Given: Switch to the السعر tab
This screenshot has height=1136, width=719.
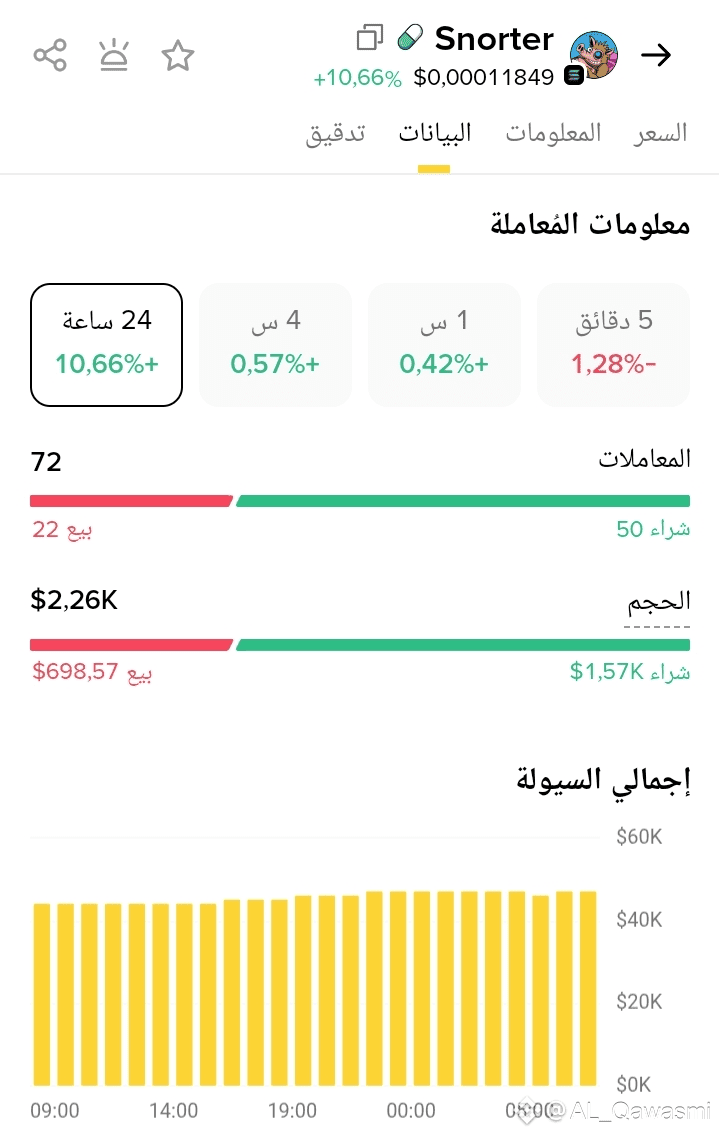Looking at the screenshot, I should (x=660, y=134).
